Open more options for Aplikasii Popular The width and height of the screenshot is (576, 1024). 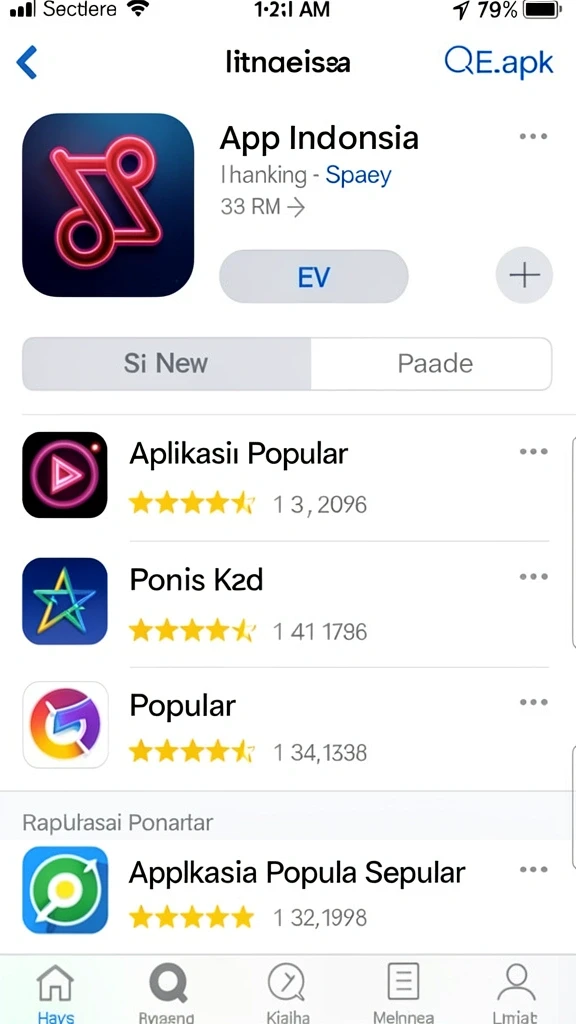534,451
